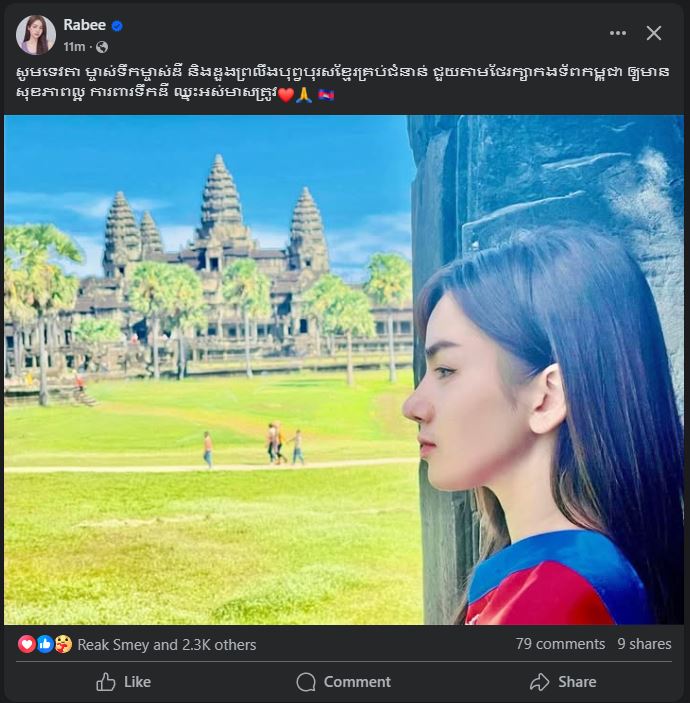Open the post's three-dot options menu

click(618, 33)
